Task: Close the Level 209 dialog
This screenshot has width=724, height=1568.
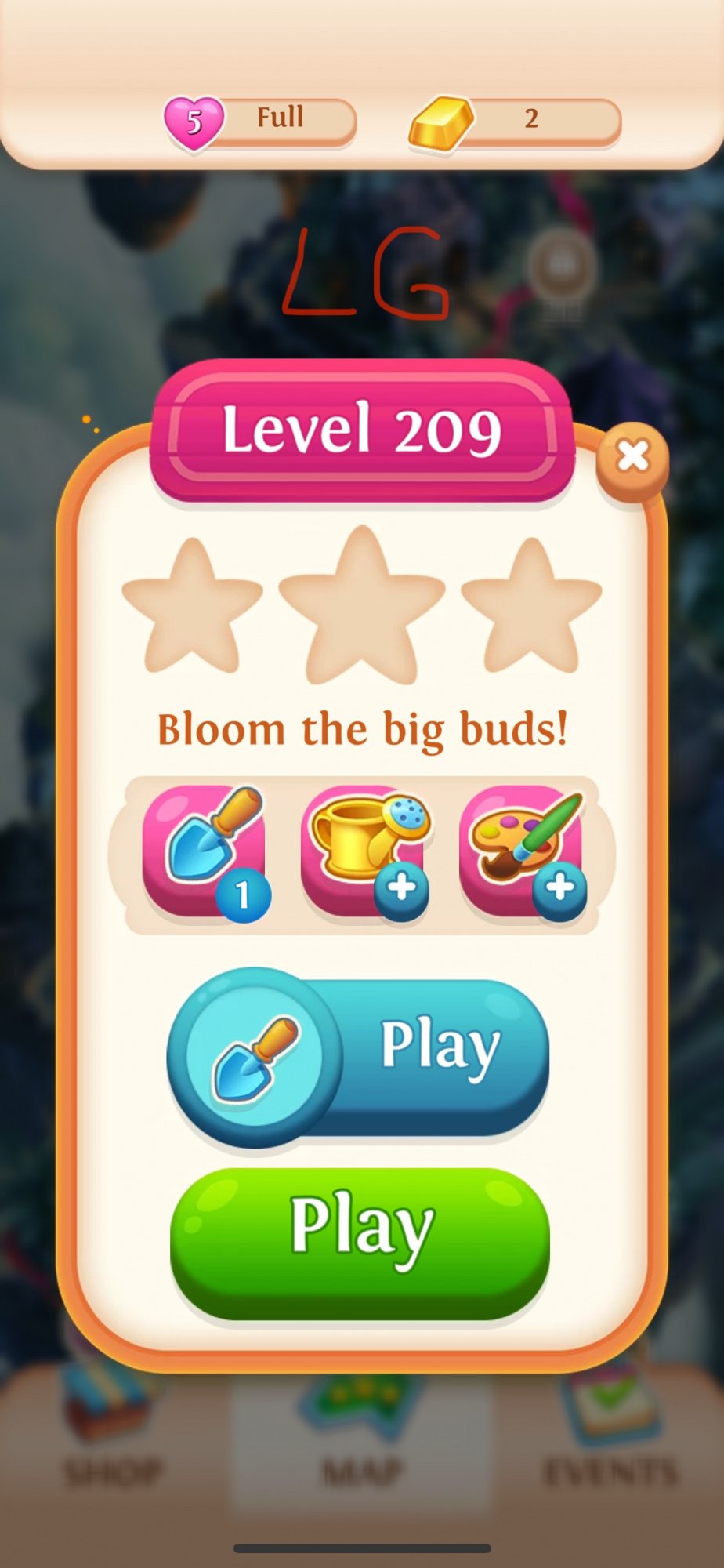Action: coord(632,456)
